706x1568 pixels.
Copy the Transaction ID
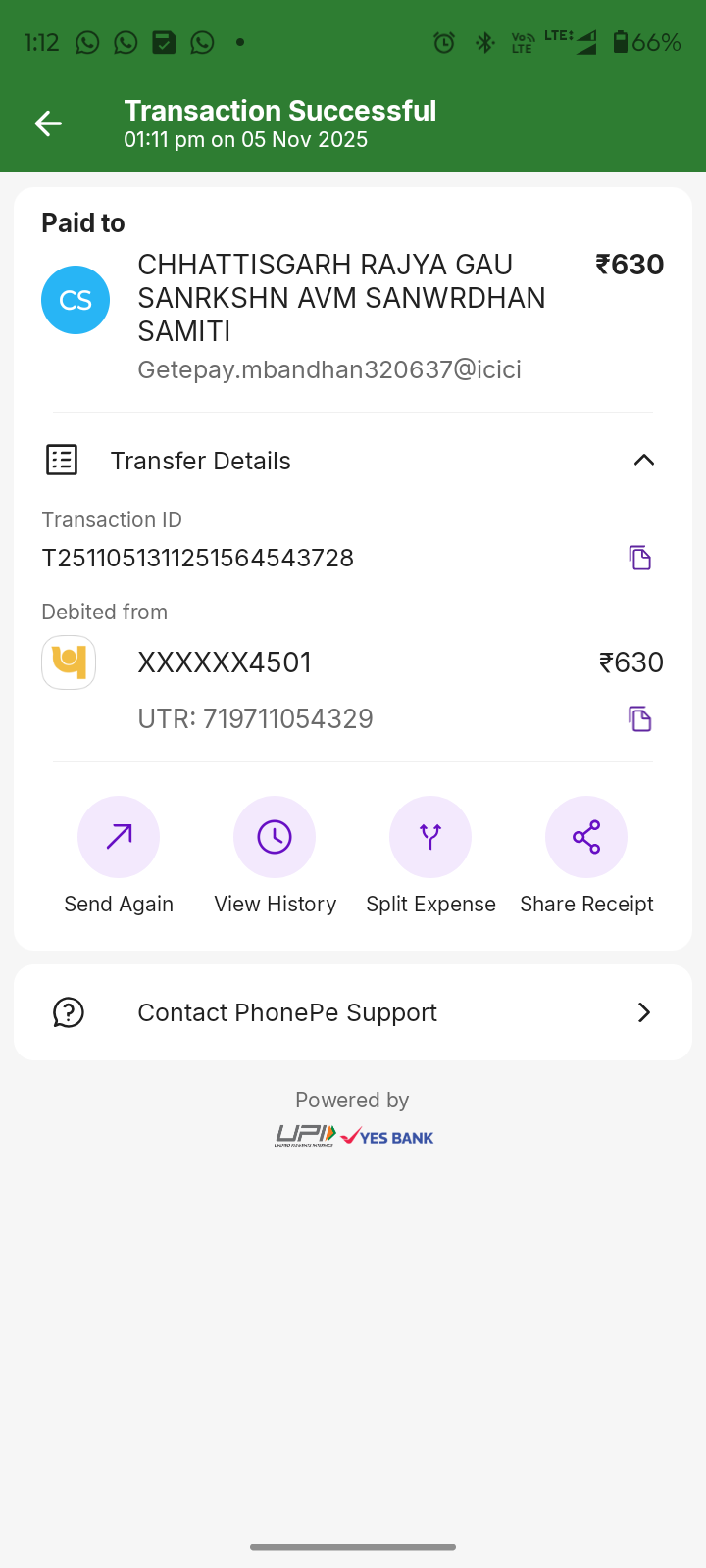pos(639,558)
